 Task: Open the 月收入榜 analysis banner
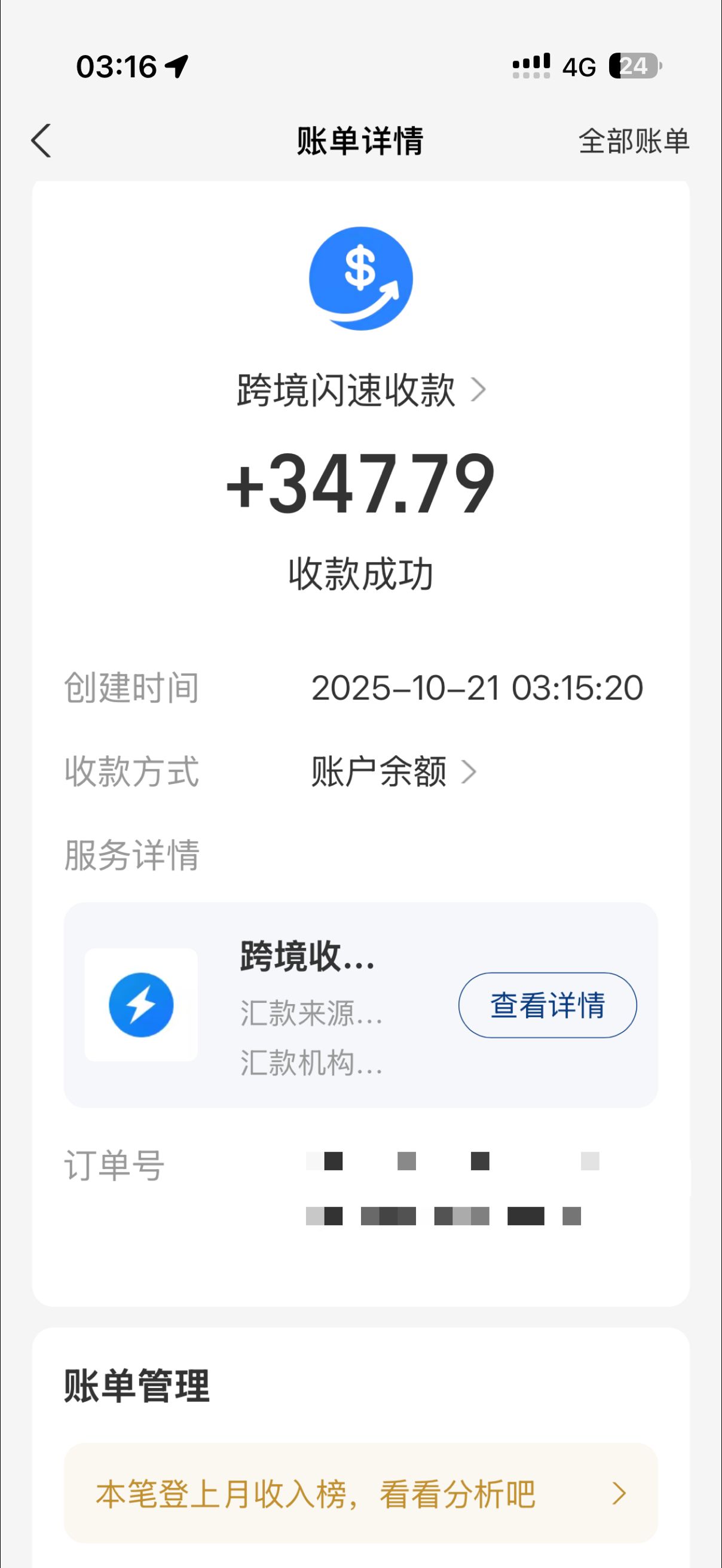pyautogui.click(x=360, y=1494)
